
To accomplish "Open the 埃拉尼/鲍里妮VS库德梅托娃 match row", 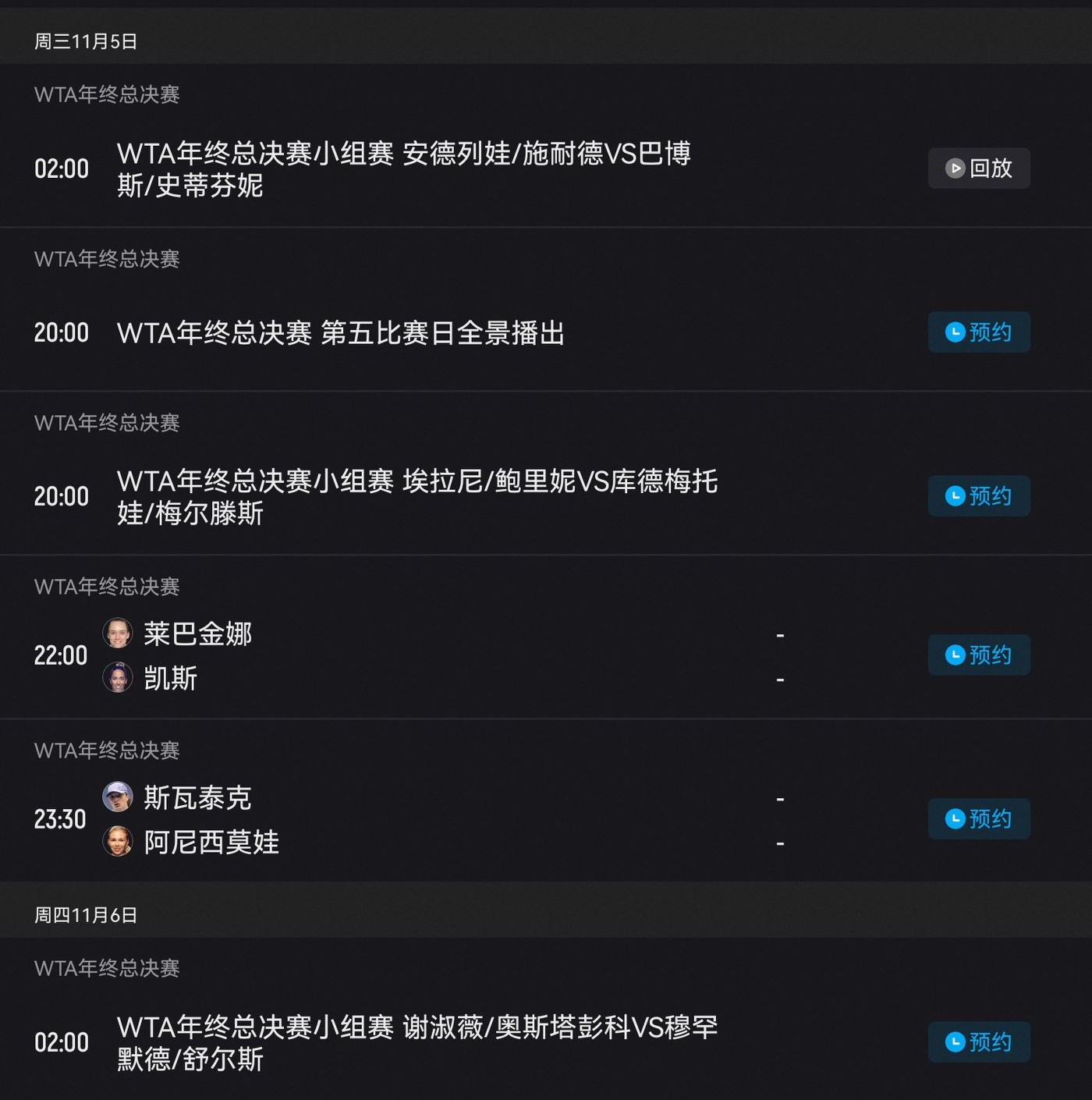I will (417, 497).
